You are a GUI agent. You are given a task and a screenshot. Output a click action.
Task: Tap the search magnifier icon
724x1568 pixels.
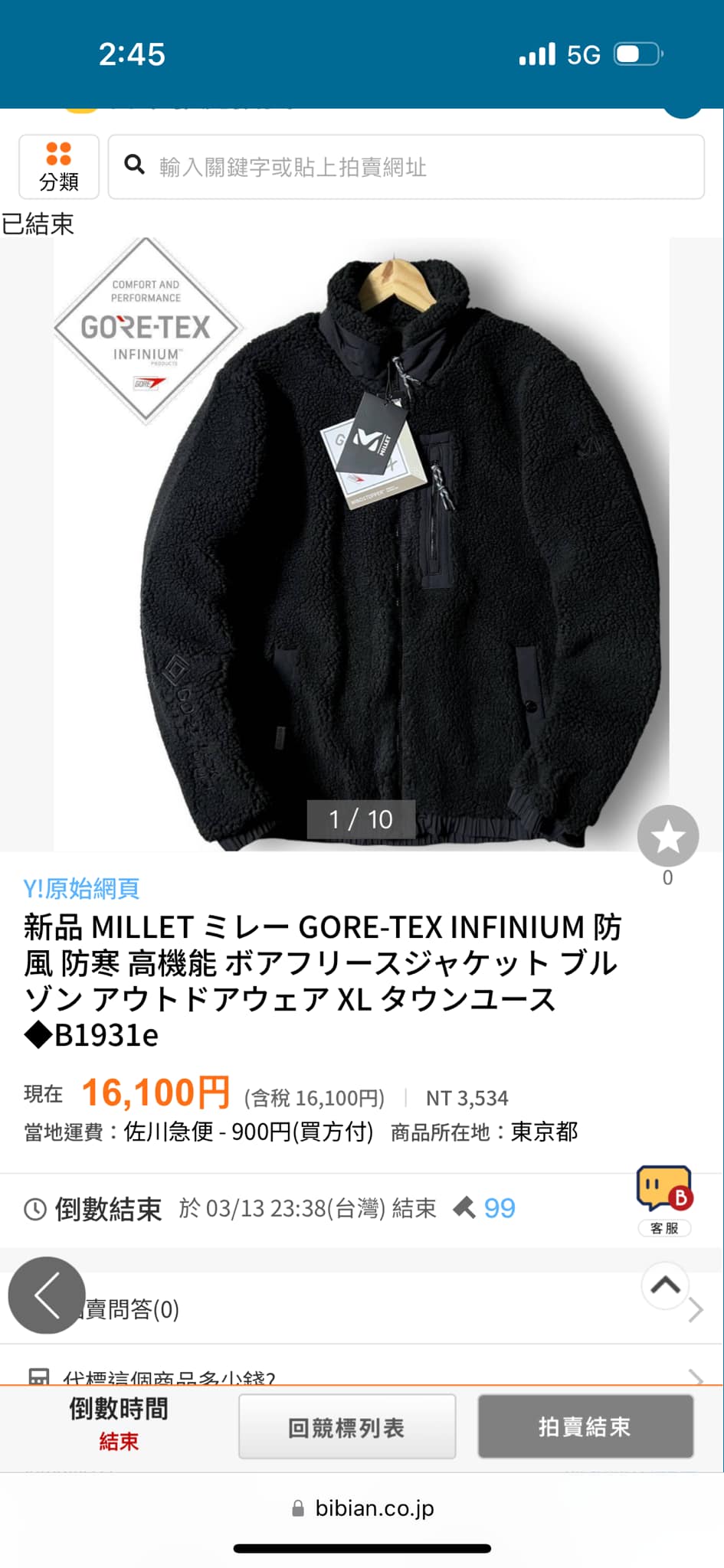(134, 166)
